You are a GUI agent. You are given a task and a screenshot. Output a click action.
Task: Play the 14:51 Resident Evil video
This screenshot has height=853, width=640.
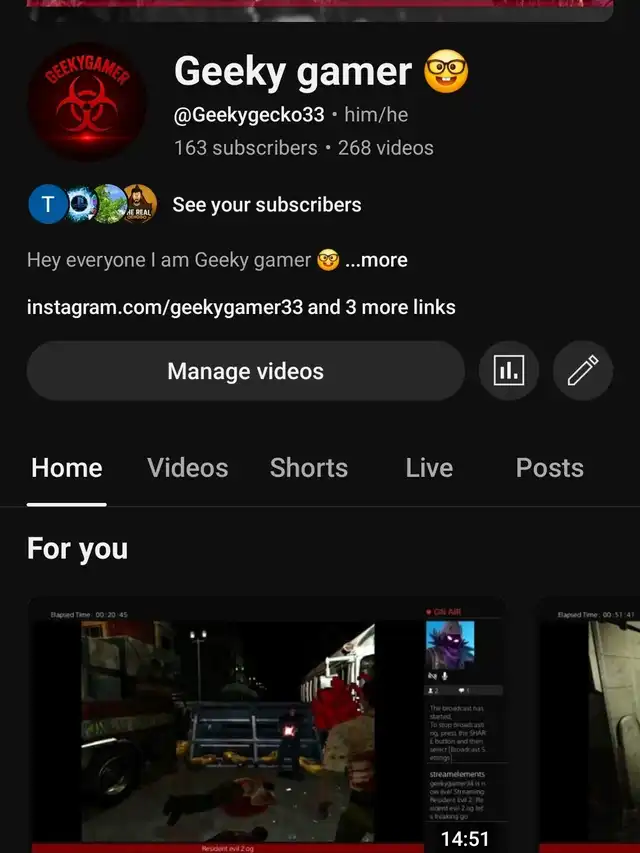tap(267, 725)
